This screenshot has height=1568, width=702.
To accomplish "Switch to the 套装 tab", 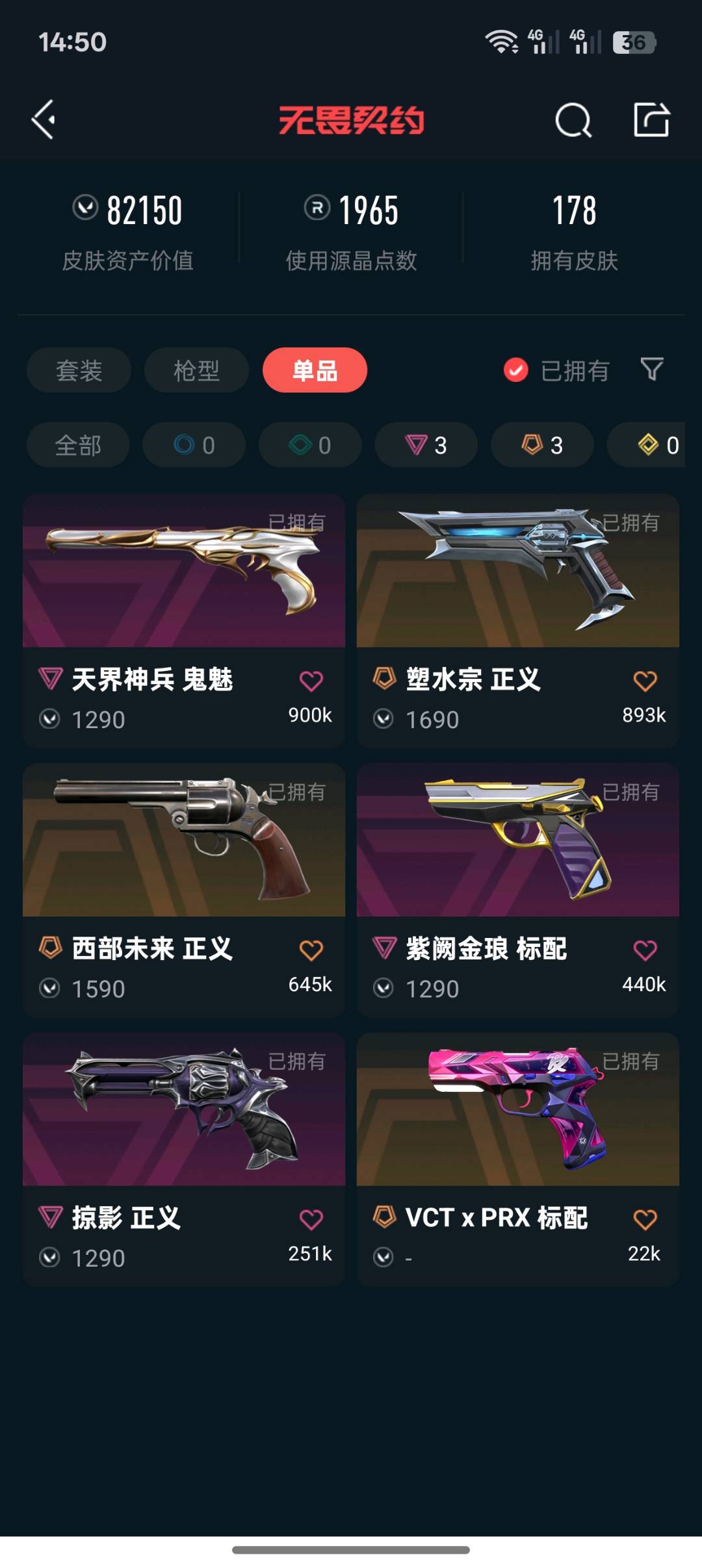I will tap(79, 370).
